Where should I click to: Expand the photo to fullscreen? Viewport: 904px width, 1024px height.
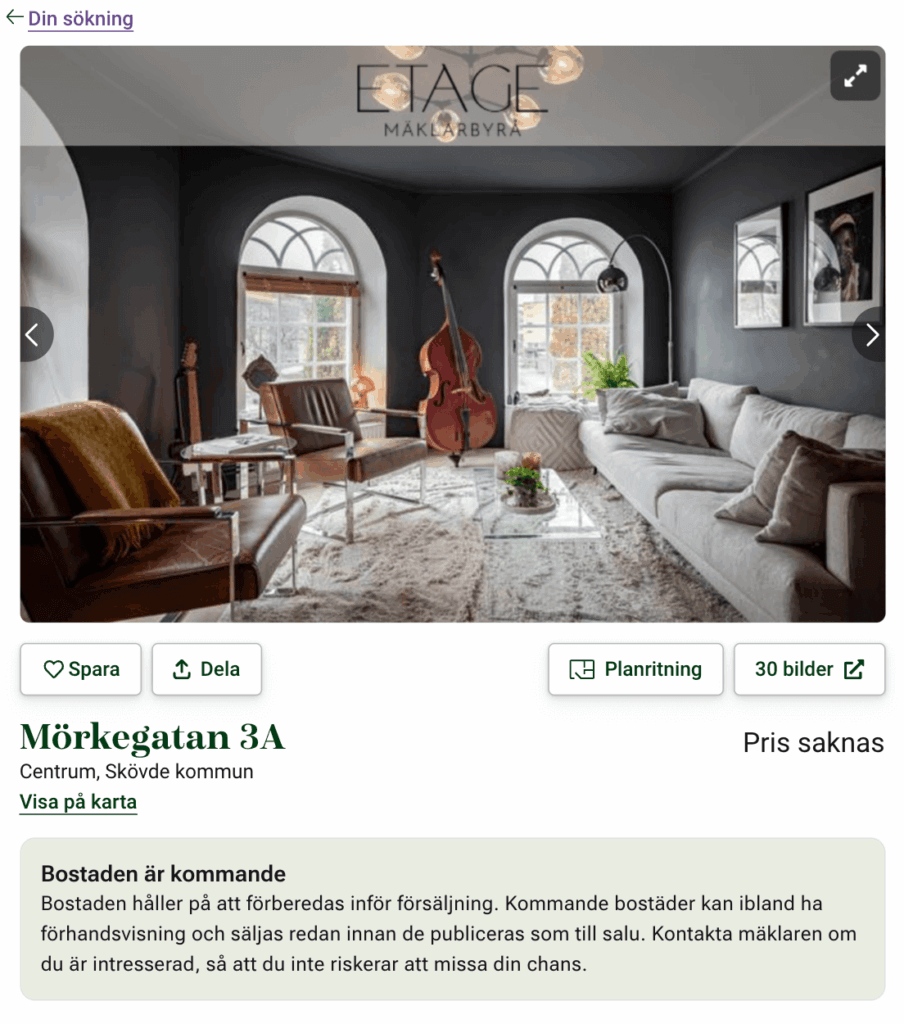855,76
